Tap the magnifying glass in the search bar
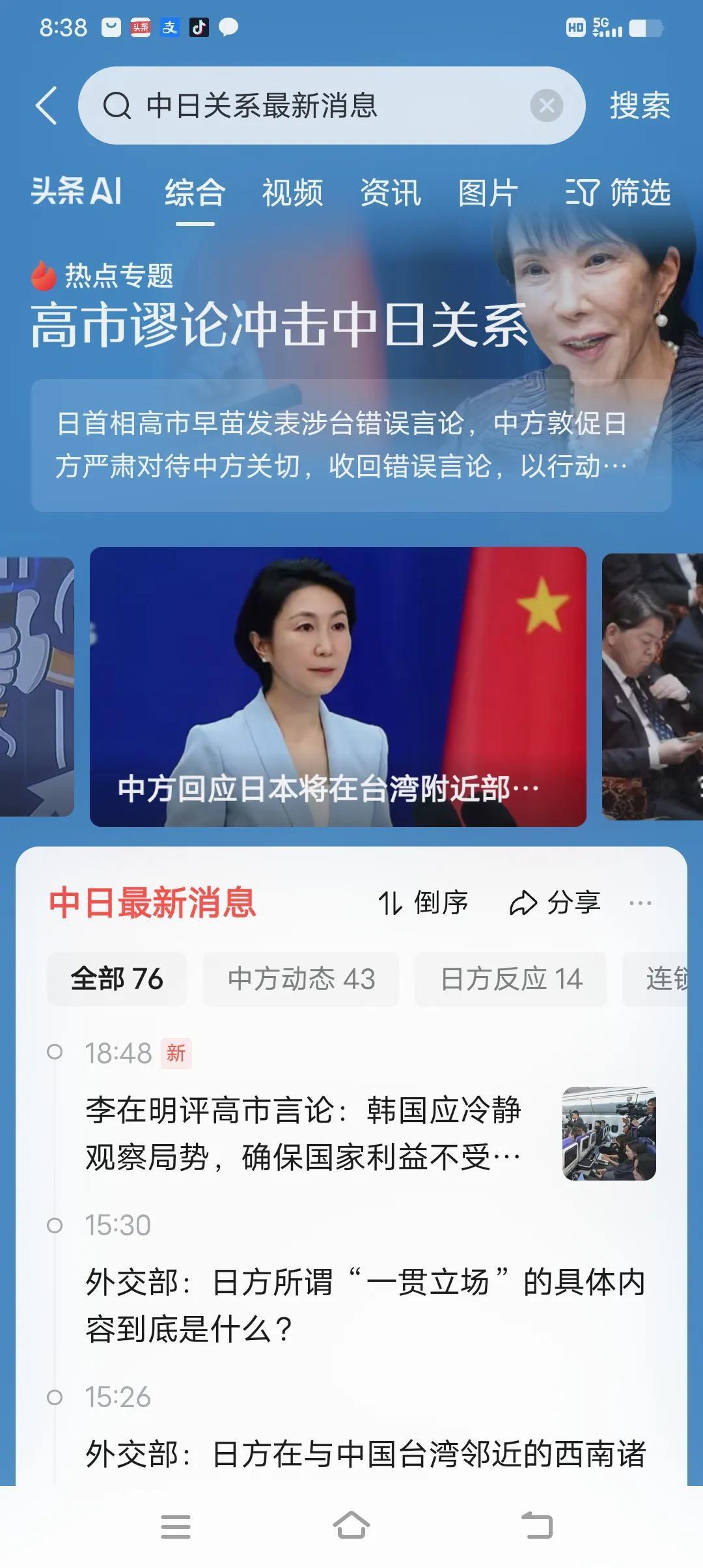The height and width of the screenshot is (1568, 703). pyautogui.click(x=117, y=106)
